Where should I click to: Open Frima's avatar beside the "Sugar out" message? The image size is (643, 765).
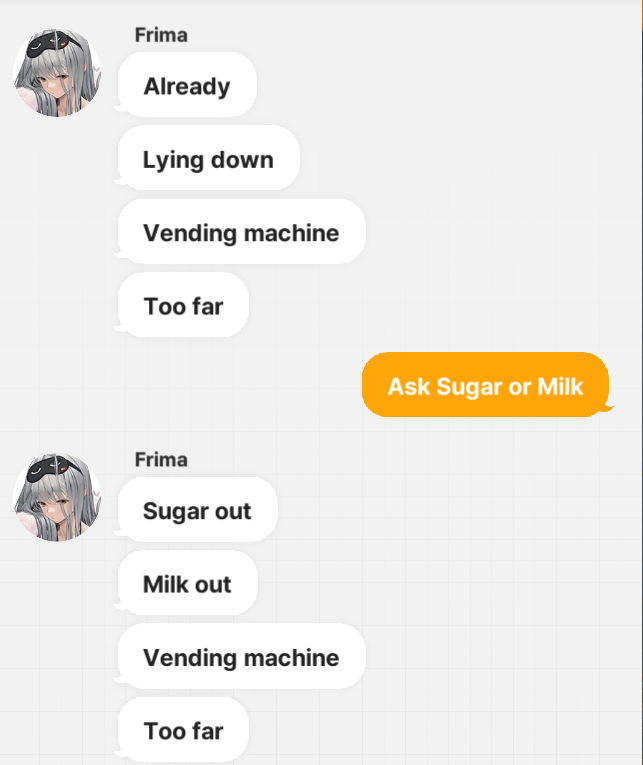click(x=57, y=498)
